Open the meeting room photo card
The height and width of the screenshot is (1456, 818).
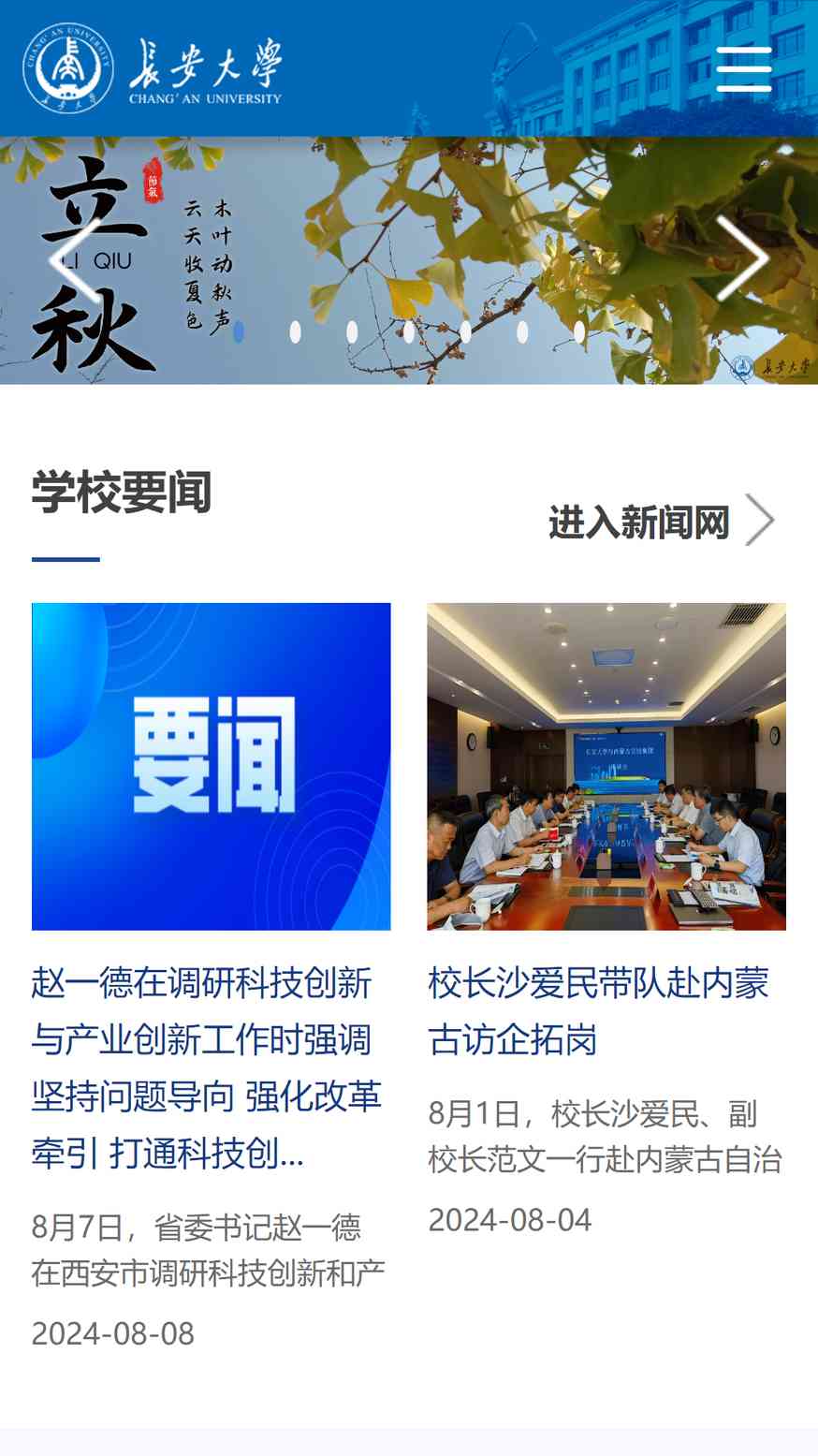[x=606, y=766]
